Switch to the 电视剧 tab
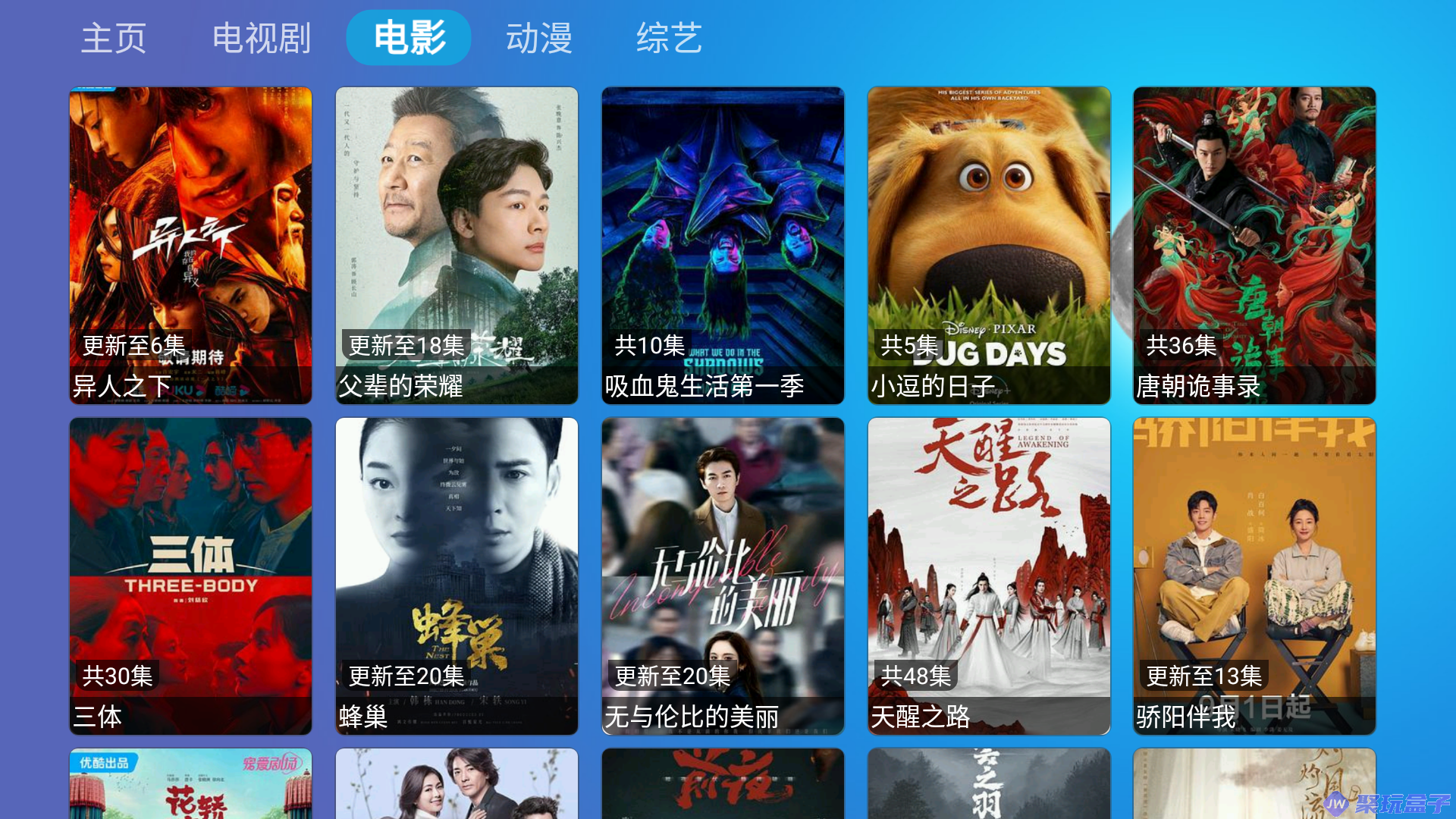The image size is (1456, 819). 262,38
